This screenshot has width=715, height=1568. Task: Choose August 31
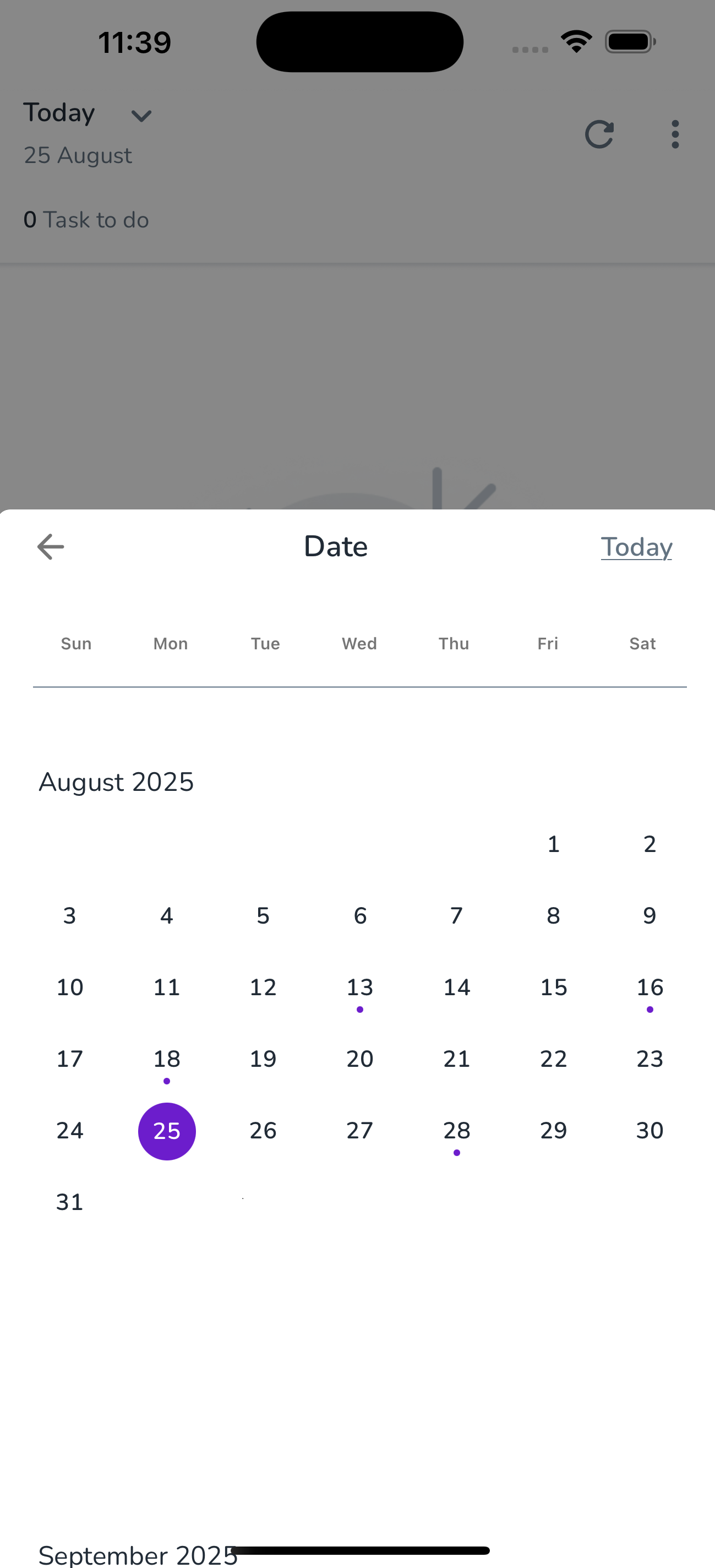click(70, 1202)
